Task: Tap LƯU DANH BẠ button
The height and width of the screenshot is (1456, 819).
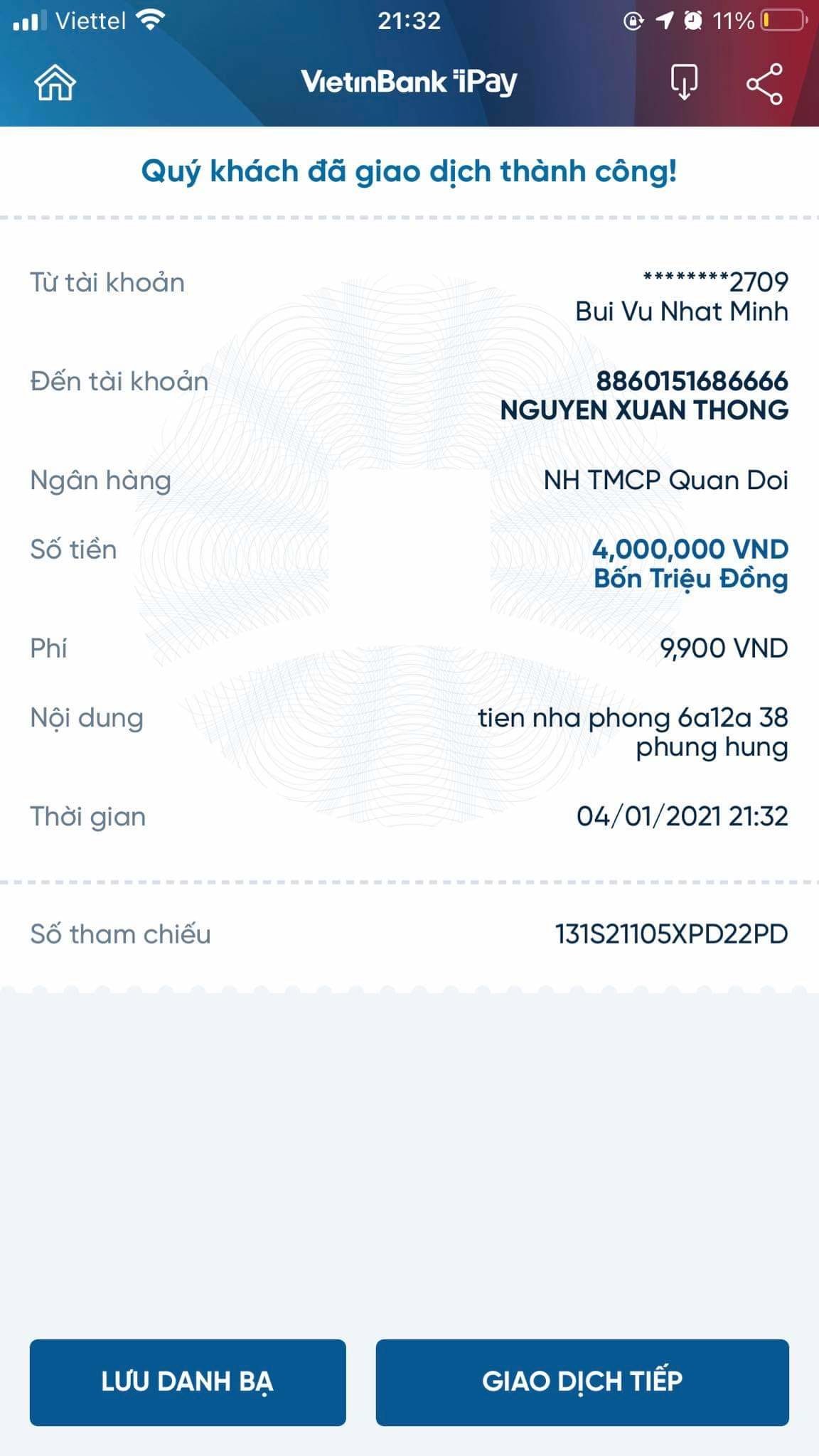Action: [188, 1382]
